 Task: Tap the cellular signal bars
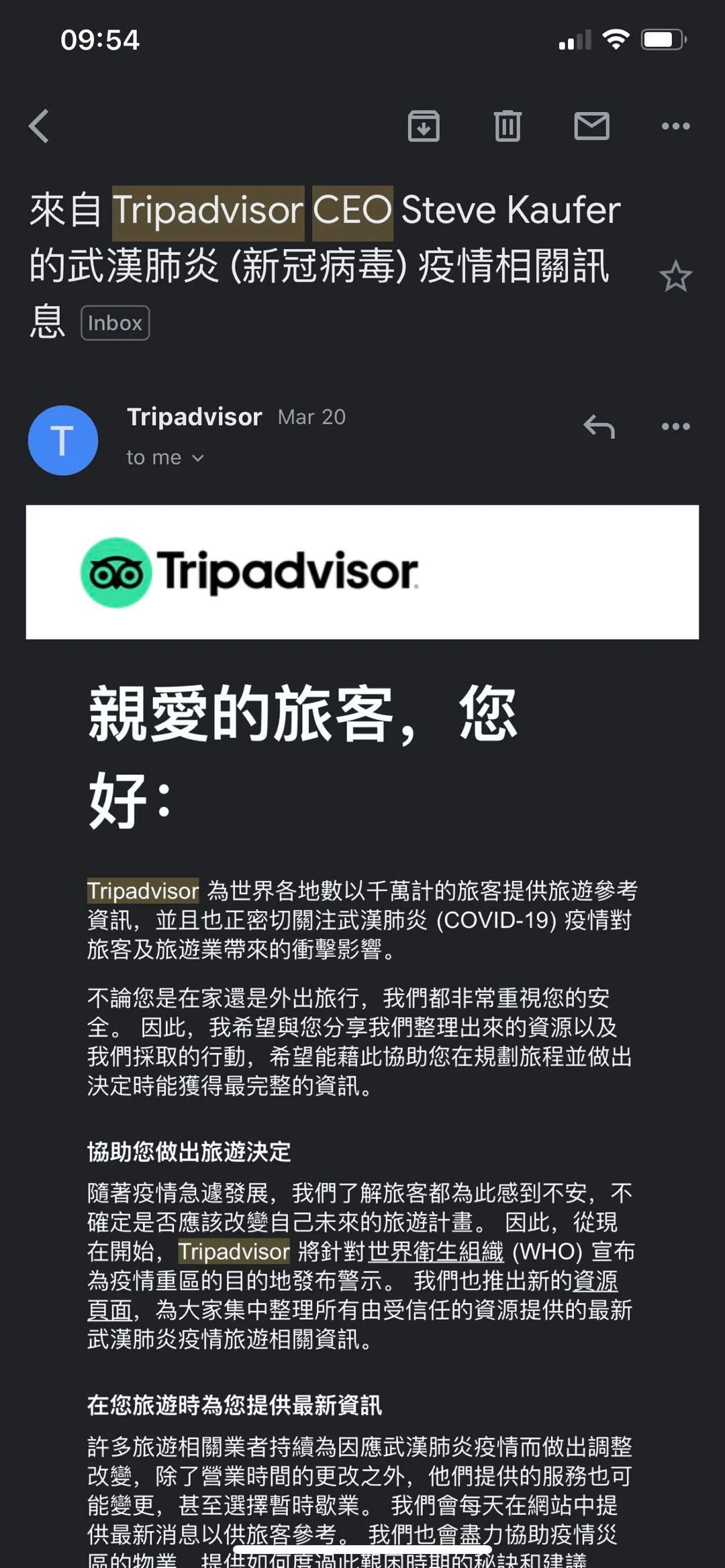[x=574, y=40]
